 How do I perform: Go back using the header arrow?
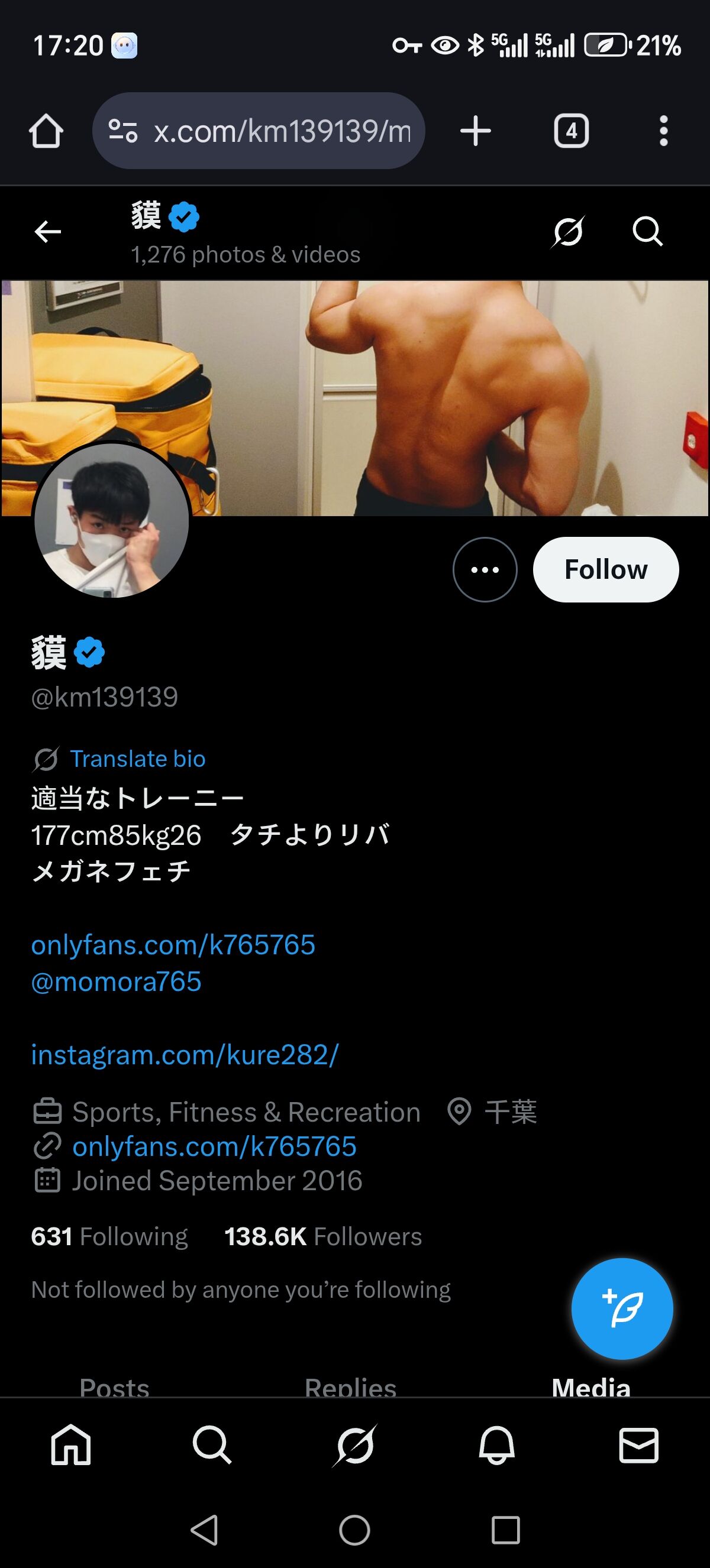pyautogui.click(x=47, y=231)
